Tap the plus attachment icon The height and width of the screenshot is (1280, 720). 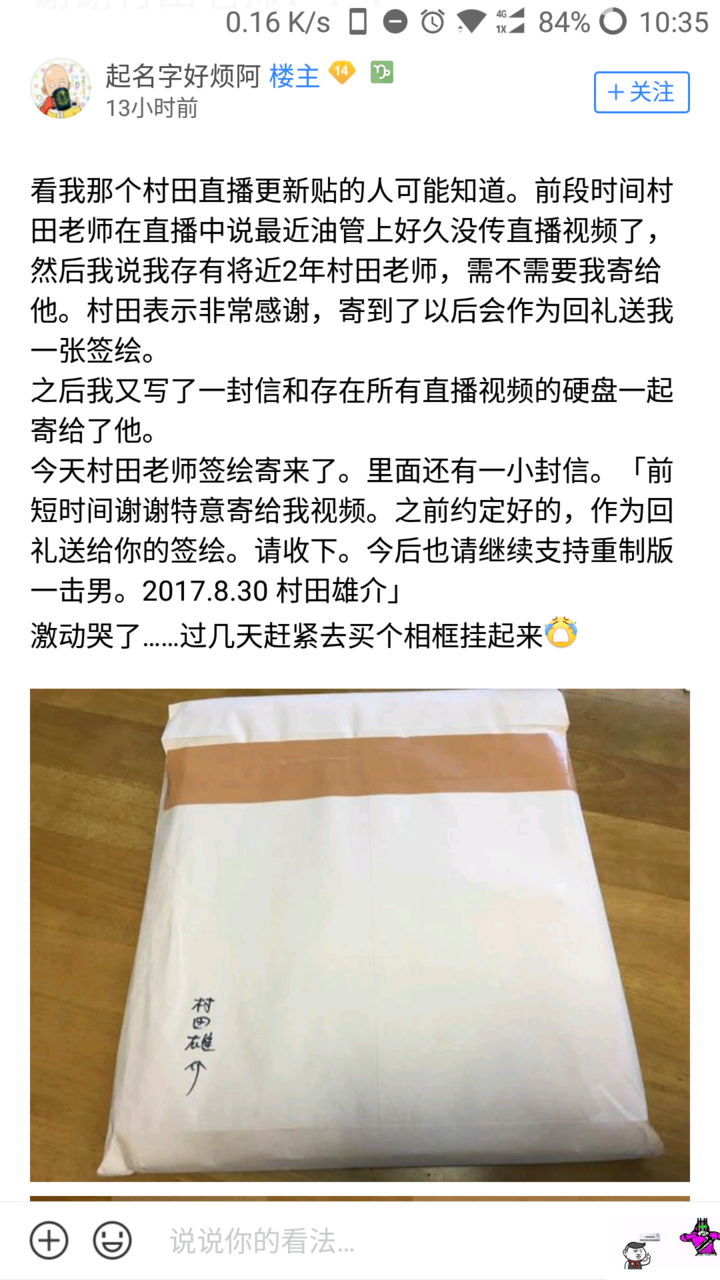pyautogui.click(x=49, y=1241)
